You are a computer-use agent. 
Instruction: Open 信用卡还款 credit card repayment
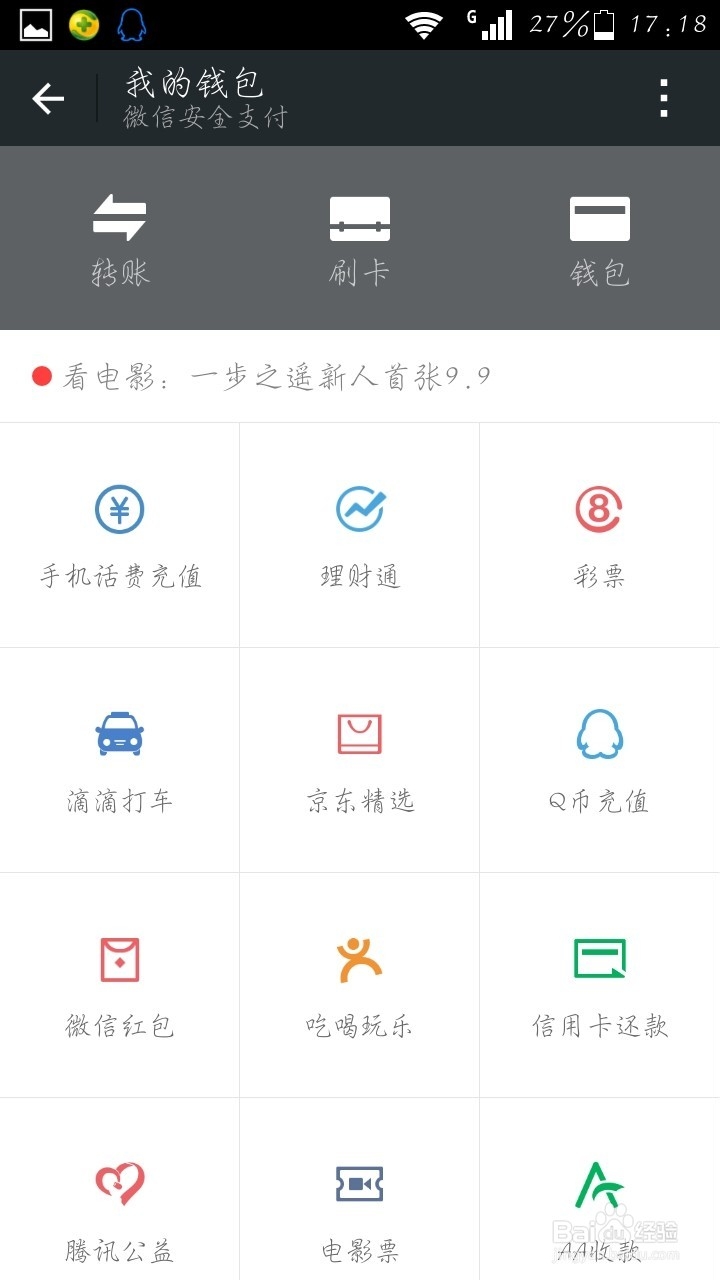tap(599, 983)
